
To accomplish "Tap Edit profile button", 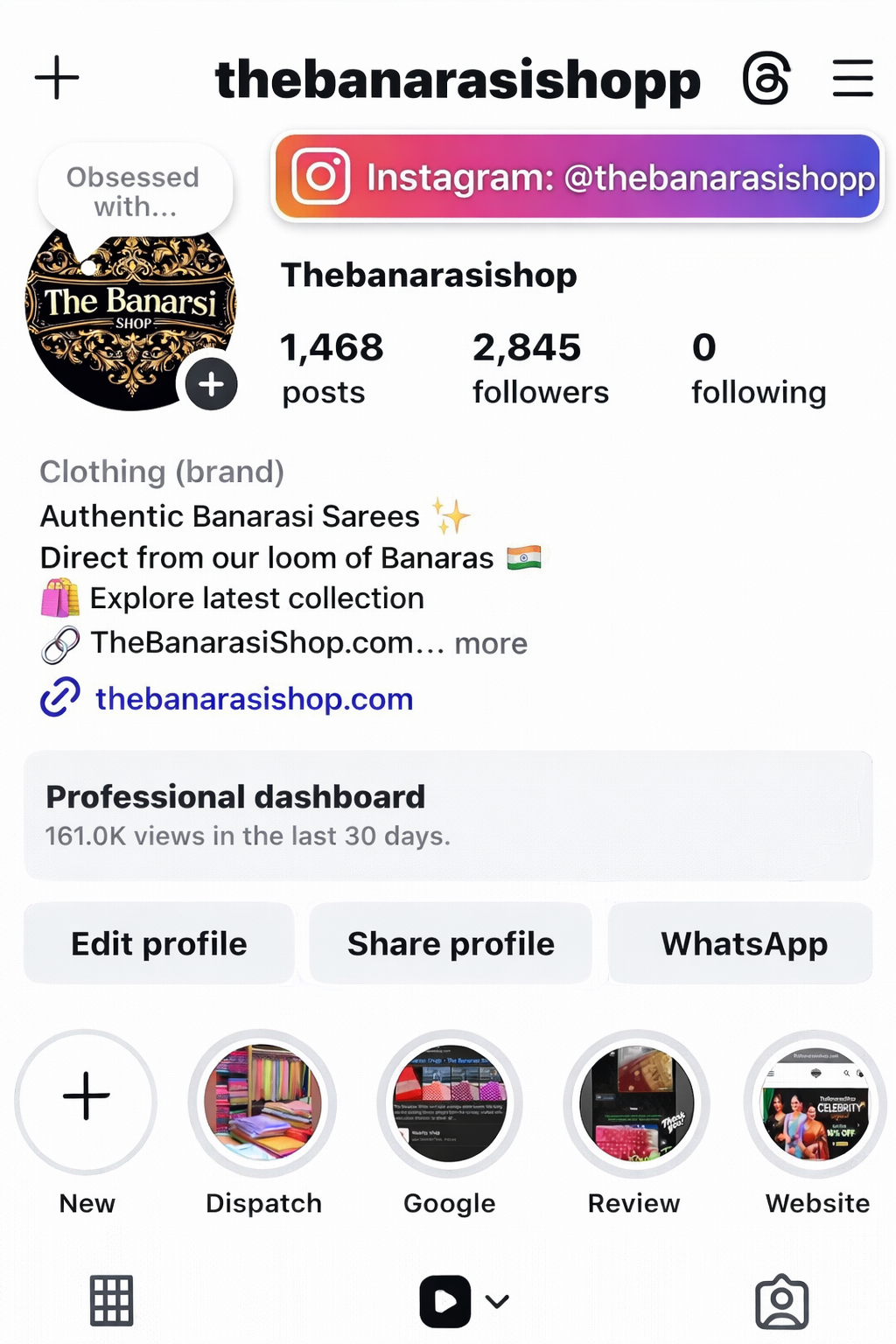I will pos(159,943).
